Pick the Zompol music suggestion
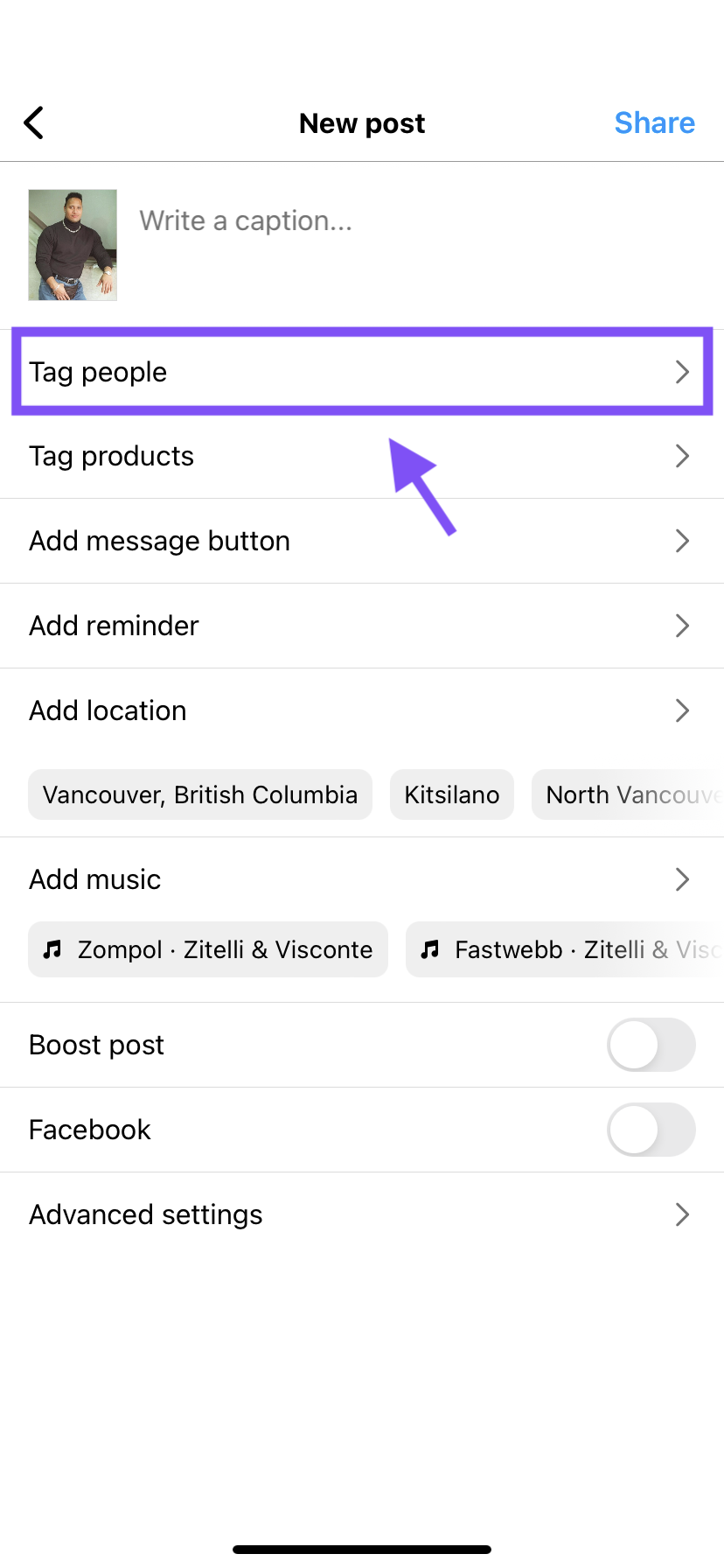The width and height of the screenshot is (724, 1568). point(208,949)
